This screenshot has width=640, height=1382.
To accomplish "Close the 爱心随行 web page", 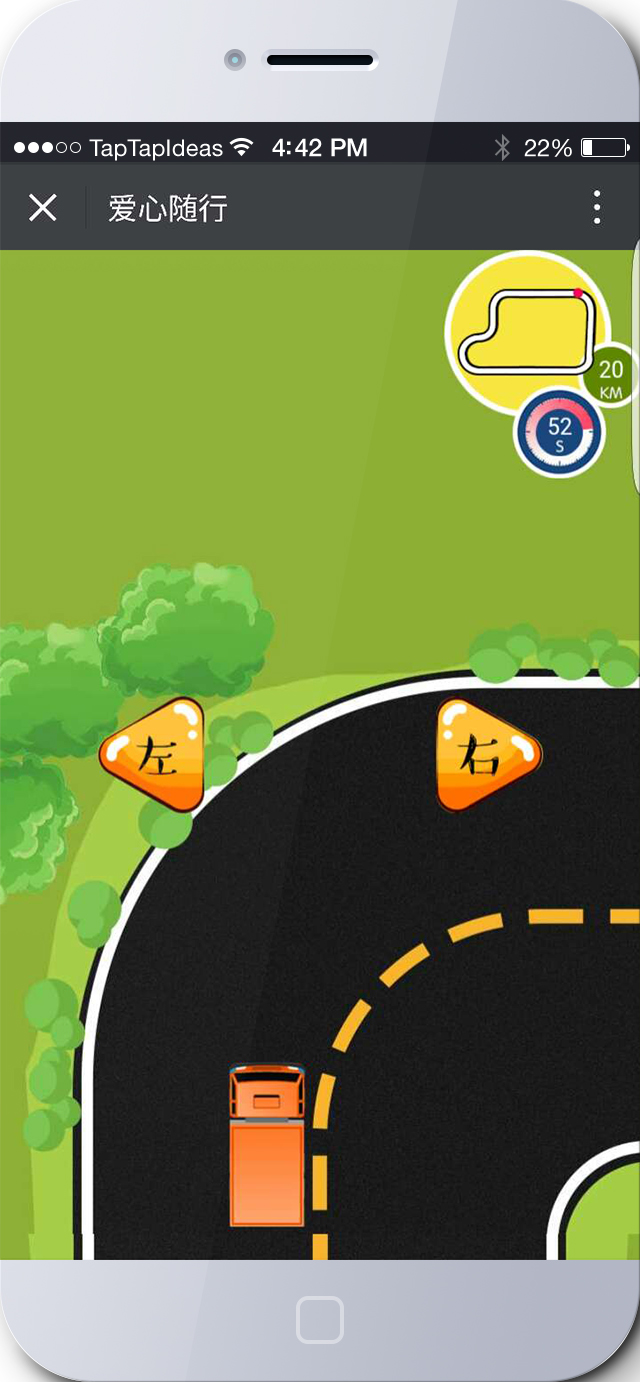I will 43,208.
